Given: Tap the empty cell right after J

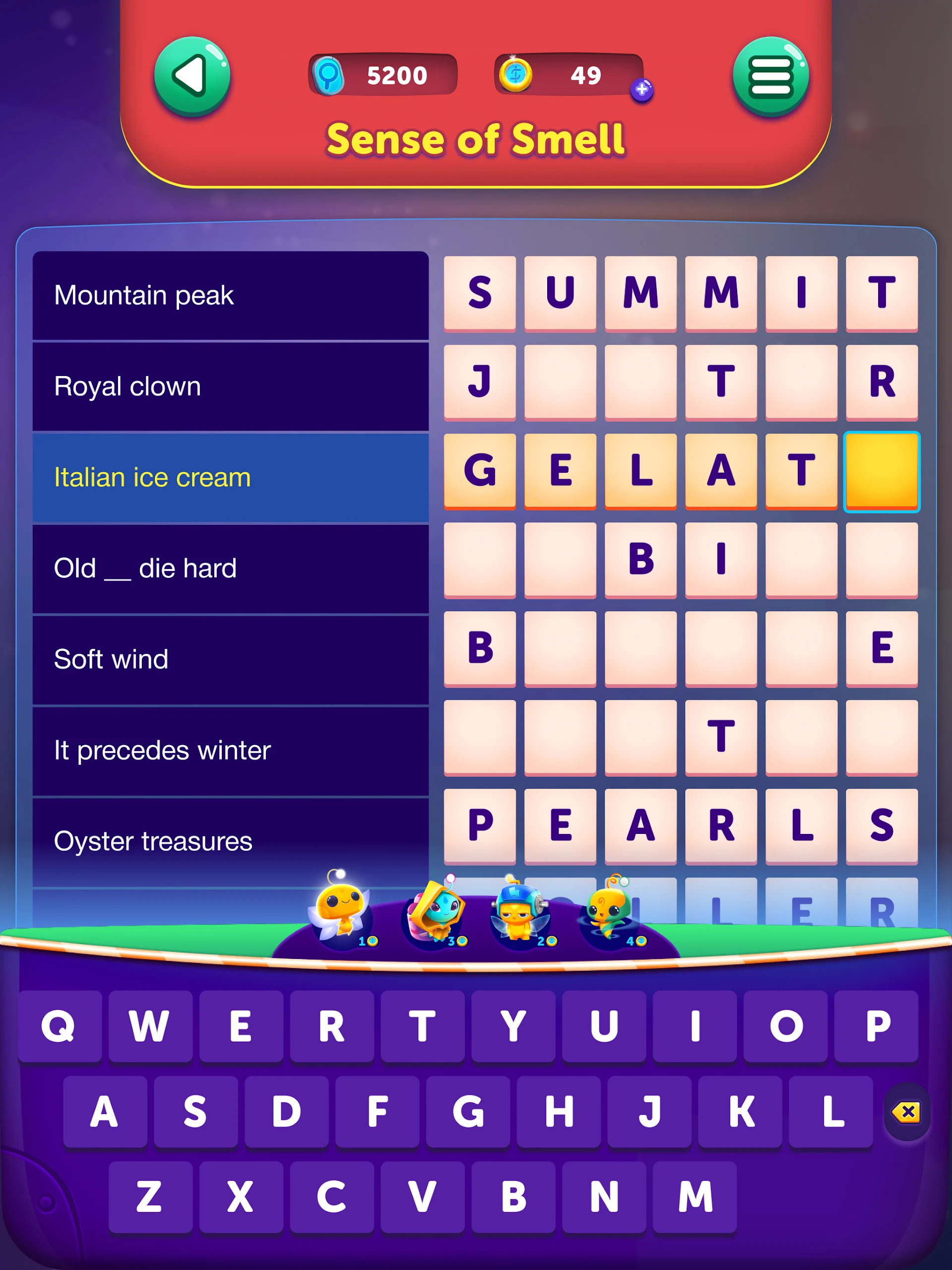Looking at the screenshot, I should click(x=560, y=382).
